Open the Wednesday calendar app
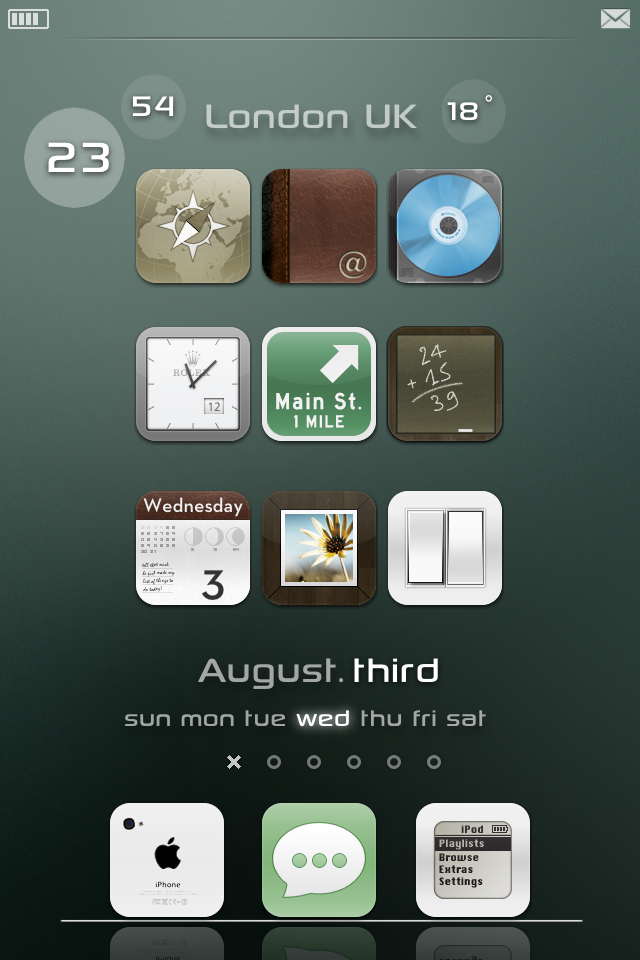Viewport: 640px width, 960px height. coord(193,548)
